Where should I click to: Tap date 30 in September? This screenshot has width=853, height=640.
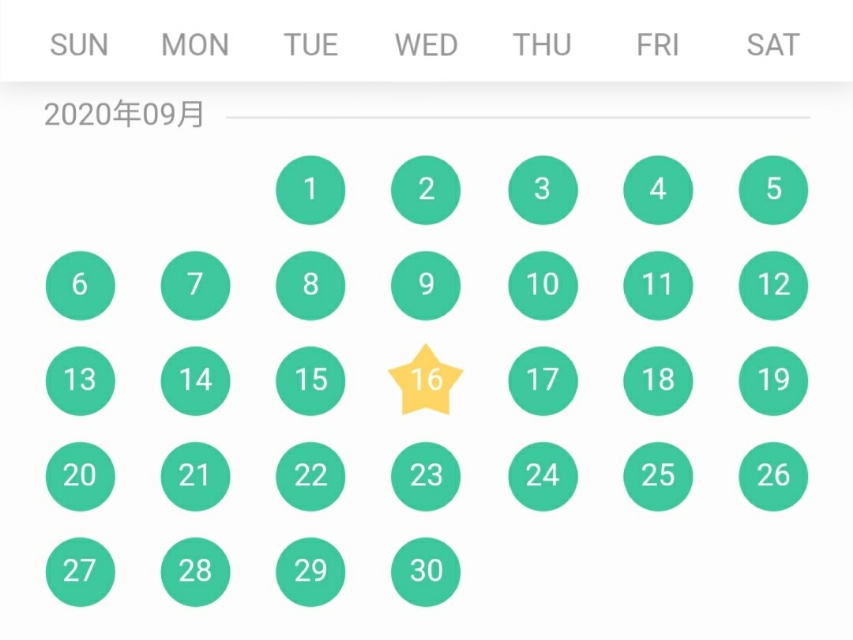[426, 571]
